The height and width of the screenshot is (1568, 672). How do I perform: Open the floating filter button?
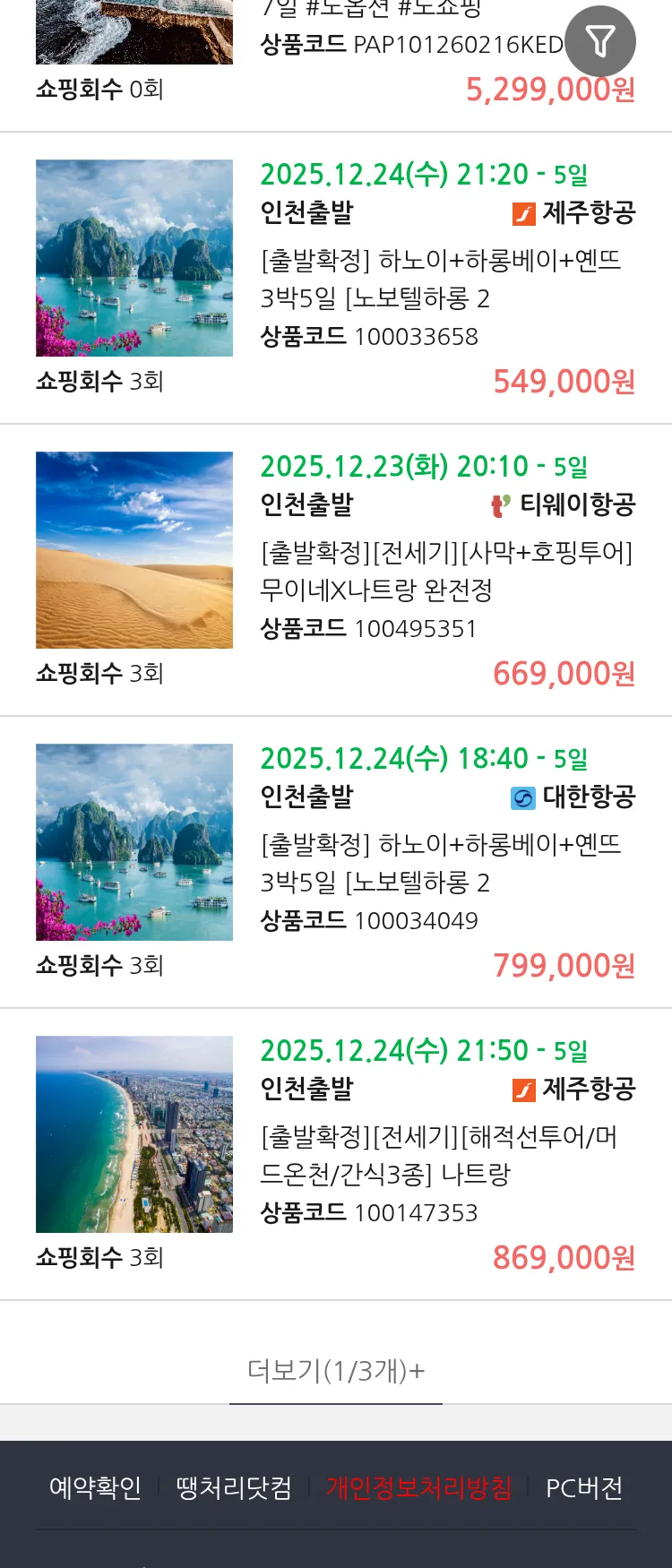pyautogui.click(x=599, y=41)
